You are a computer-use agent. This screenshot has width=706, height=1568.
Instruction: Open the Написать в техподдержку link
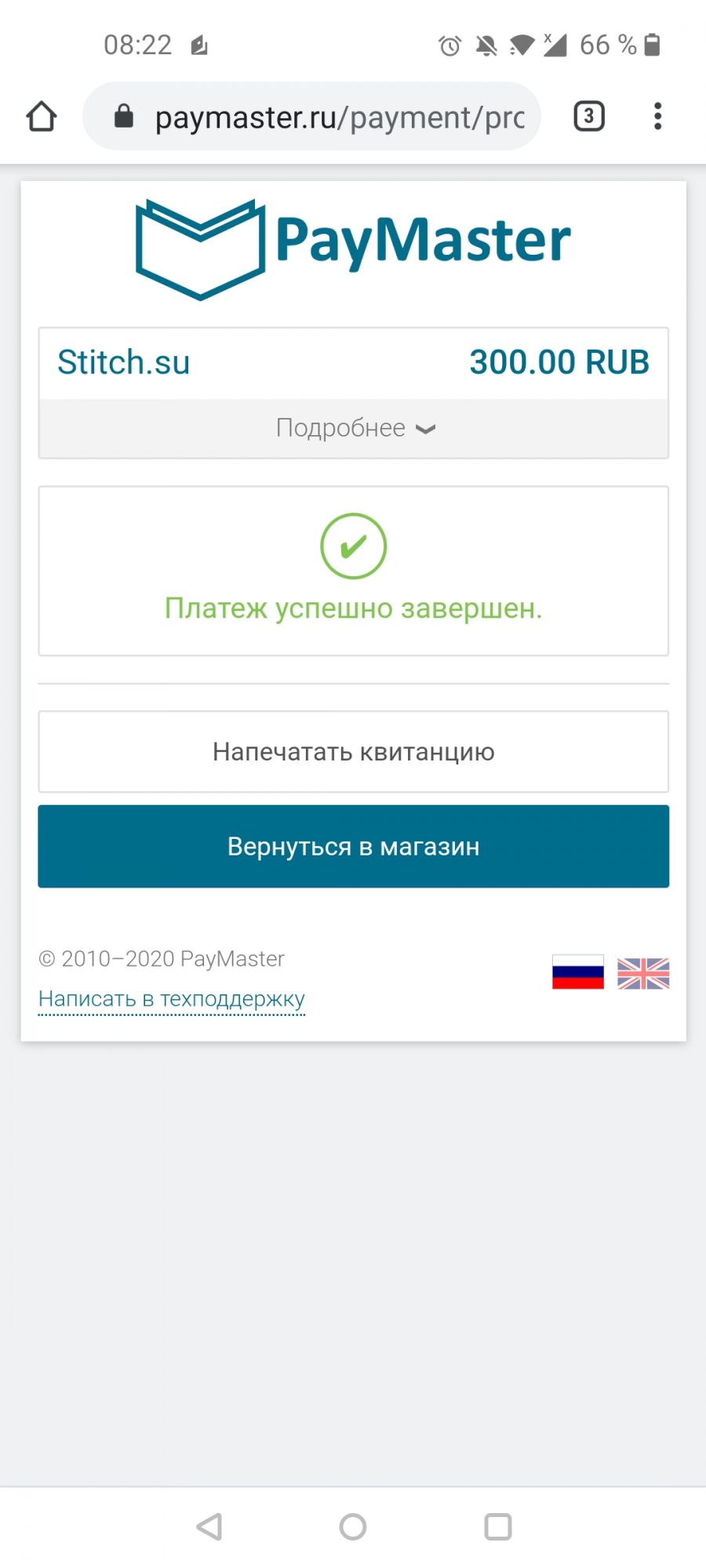click(x=172, y=999)
